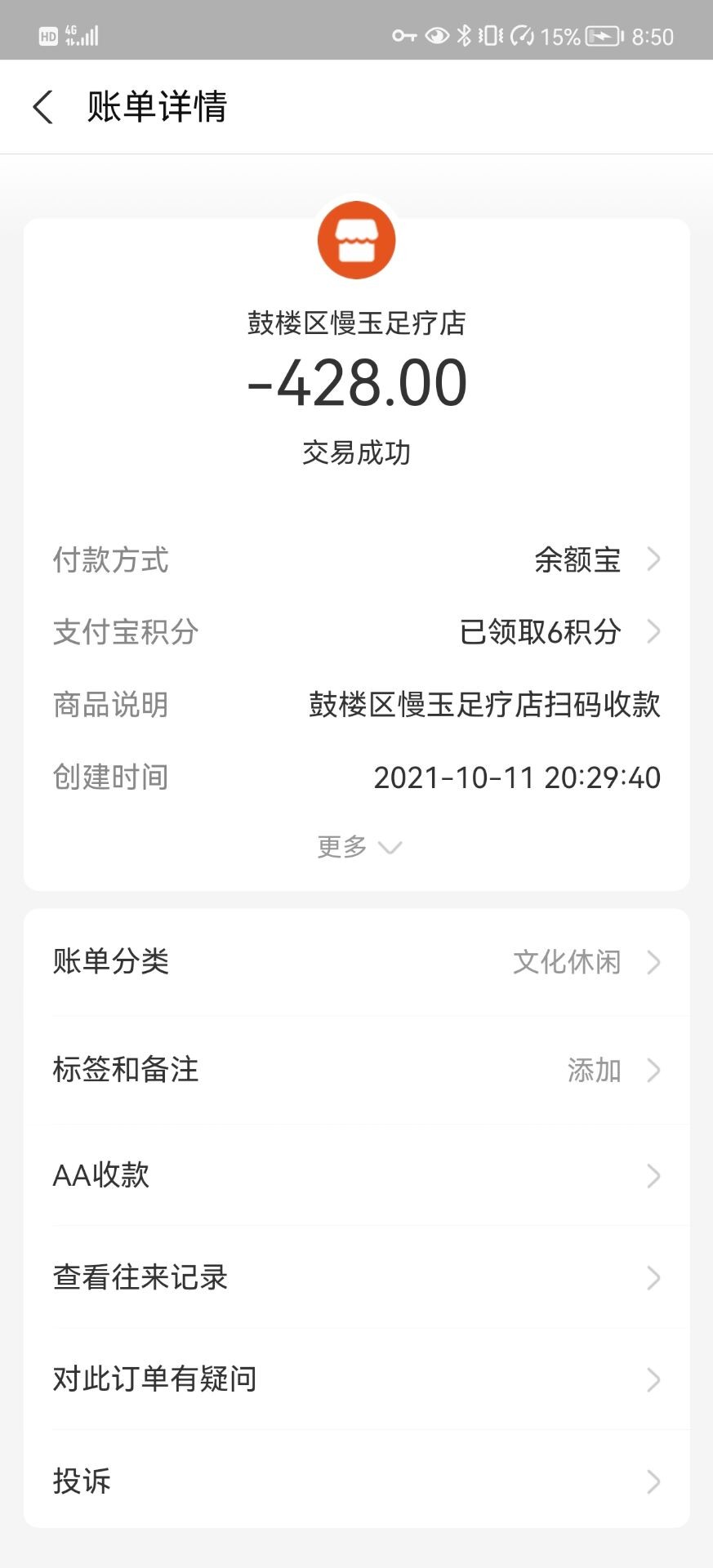
Task: Open 投诉 complaint option
Action: [356, 1481]
